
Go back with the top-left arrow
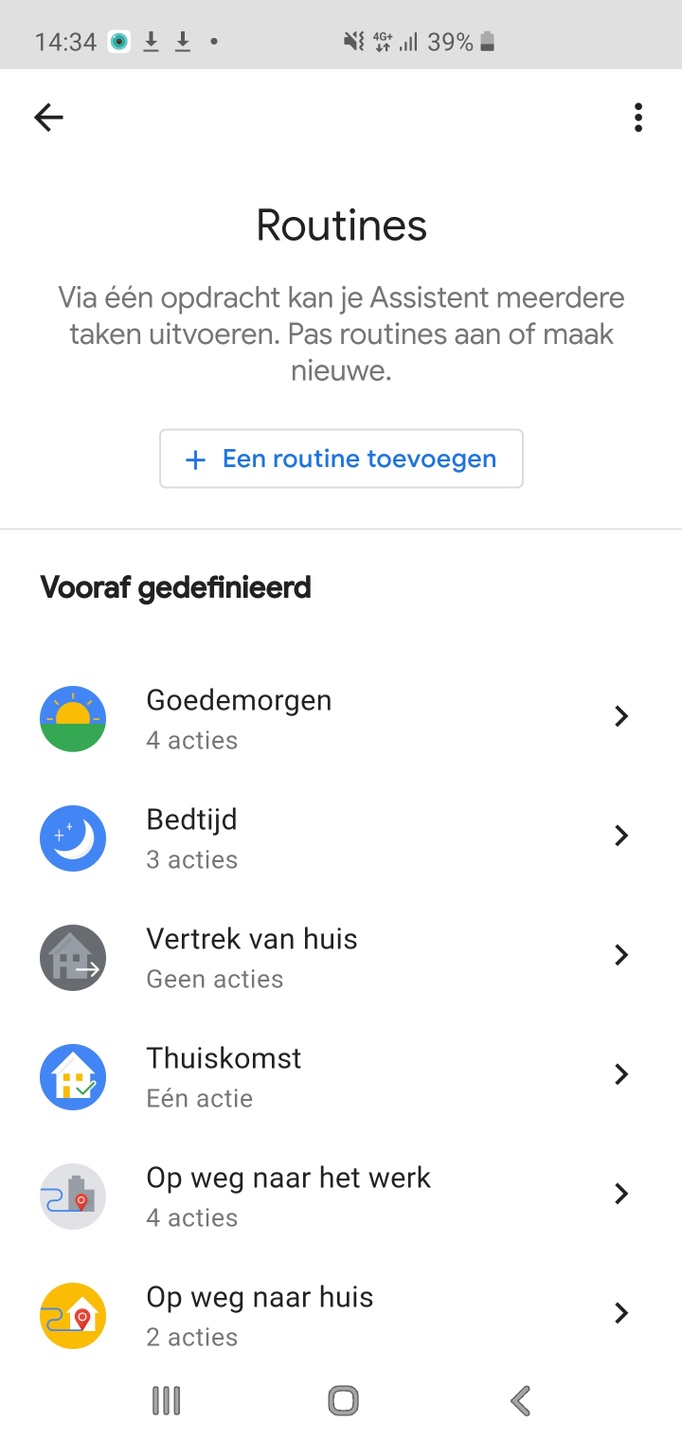pyautogui.click(x=48, y=118)
